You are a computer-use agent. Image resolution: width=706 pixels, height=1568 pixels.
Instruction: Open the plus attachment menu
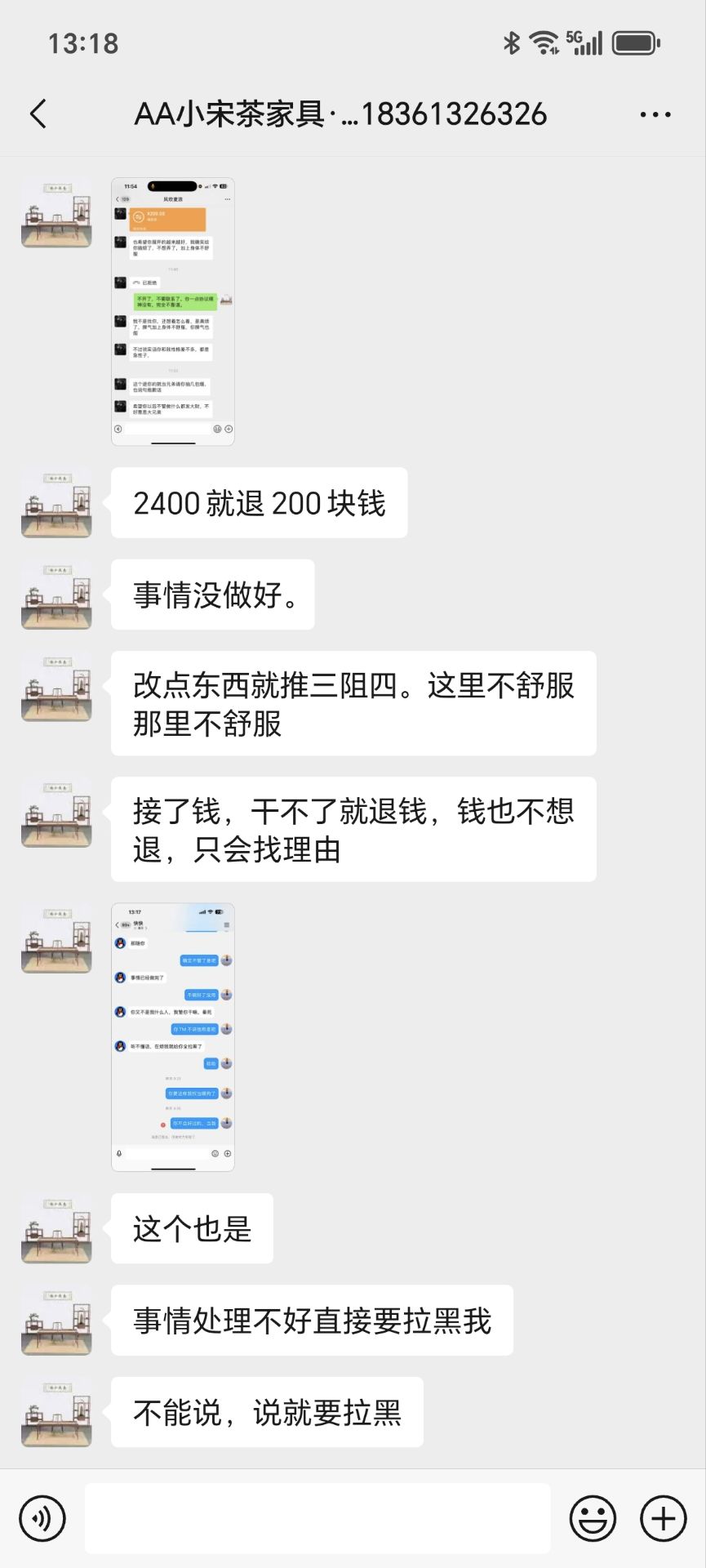[x=663, y=1518]
